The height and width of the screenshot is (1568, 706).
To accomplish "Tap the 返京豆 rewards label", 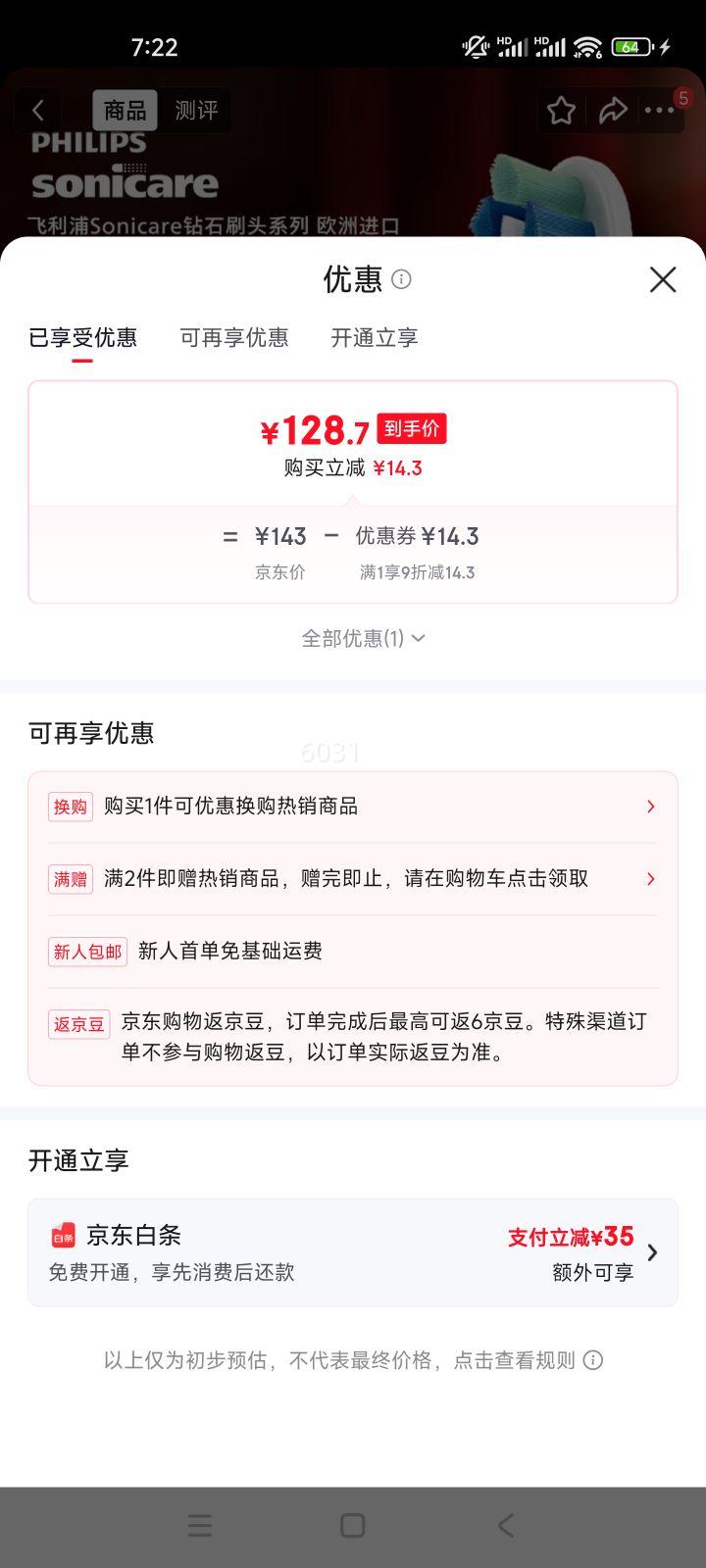I will pos(78,1025).
